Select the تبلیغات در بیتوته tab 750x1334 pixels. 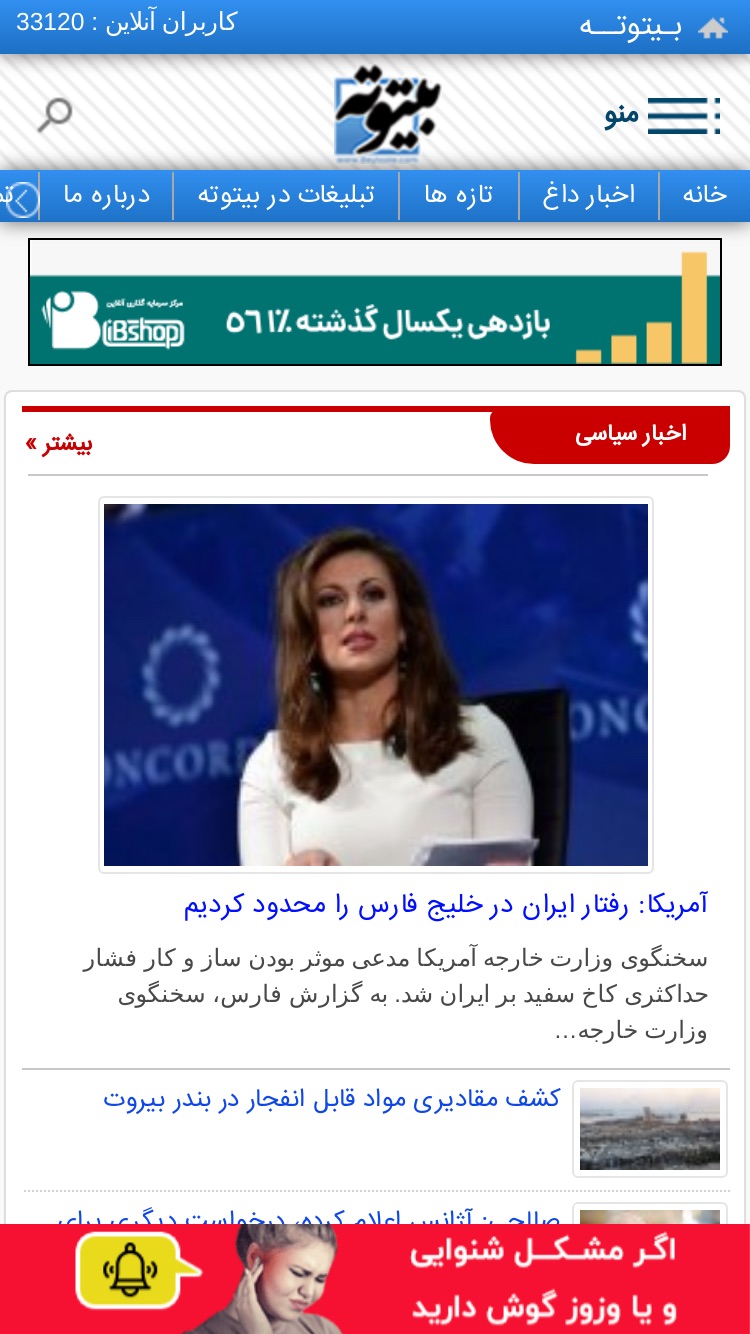[x=286, y=195]
